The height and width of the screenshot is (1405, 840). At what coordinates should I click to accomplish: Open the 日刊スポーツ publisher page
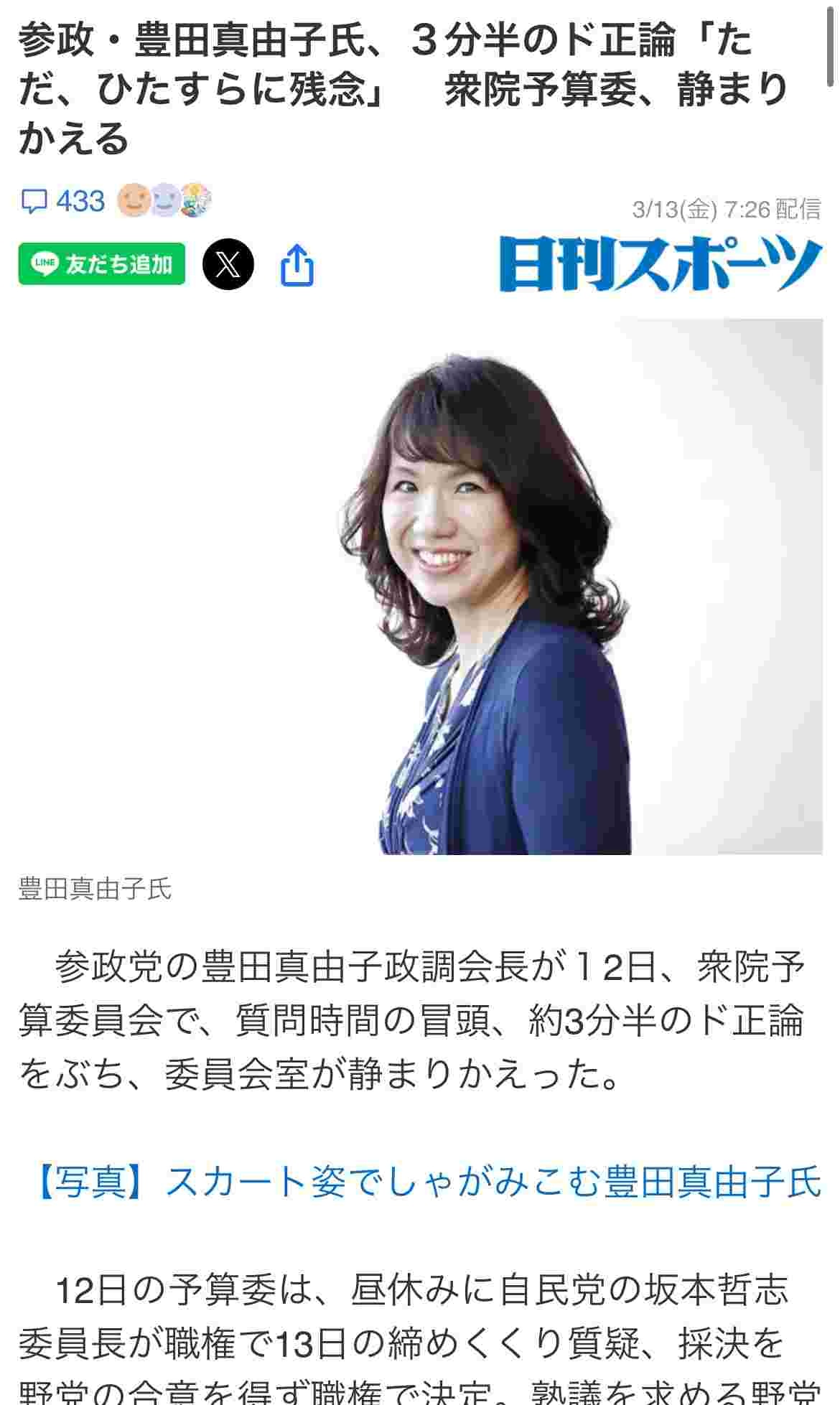[x=661, y=264]
